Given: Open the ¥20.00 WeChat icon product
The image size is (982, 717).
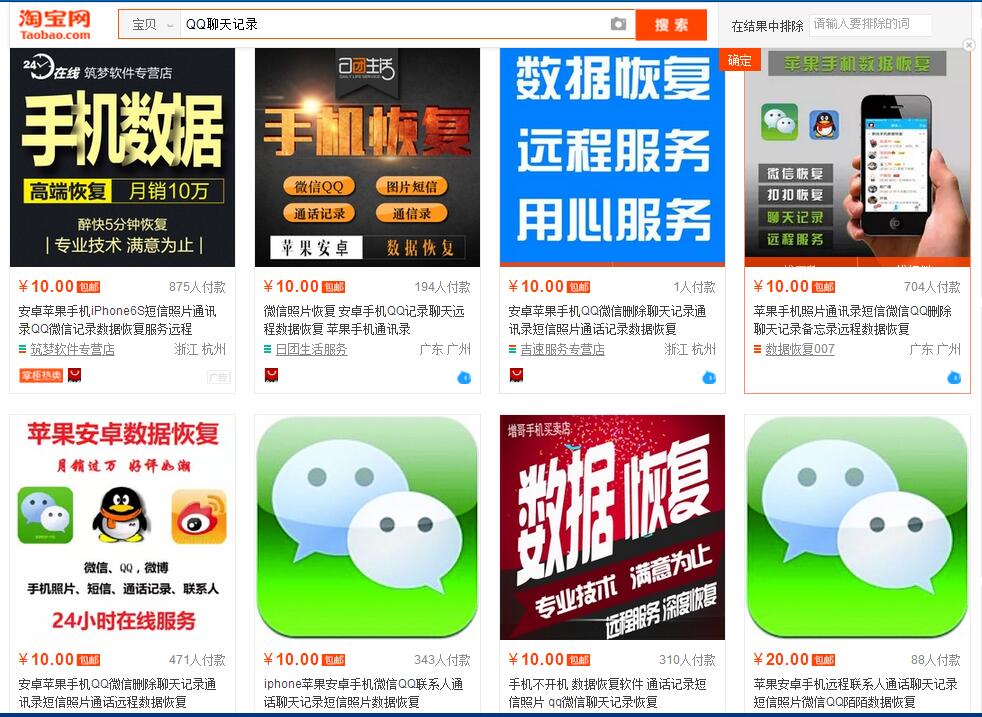Looking at the screenshot, I should [857, 527].
